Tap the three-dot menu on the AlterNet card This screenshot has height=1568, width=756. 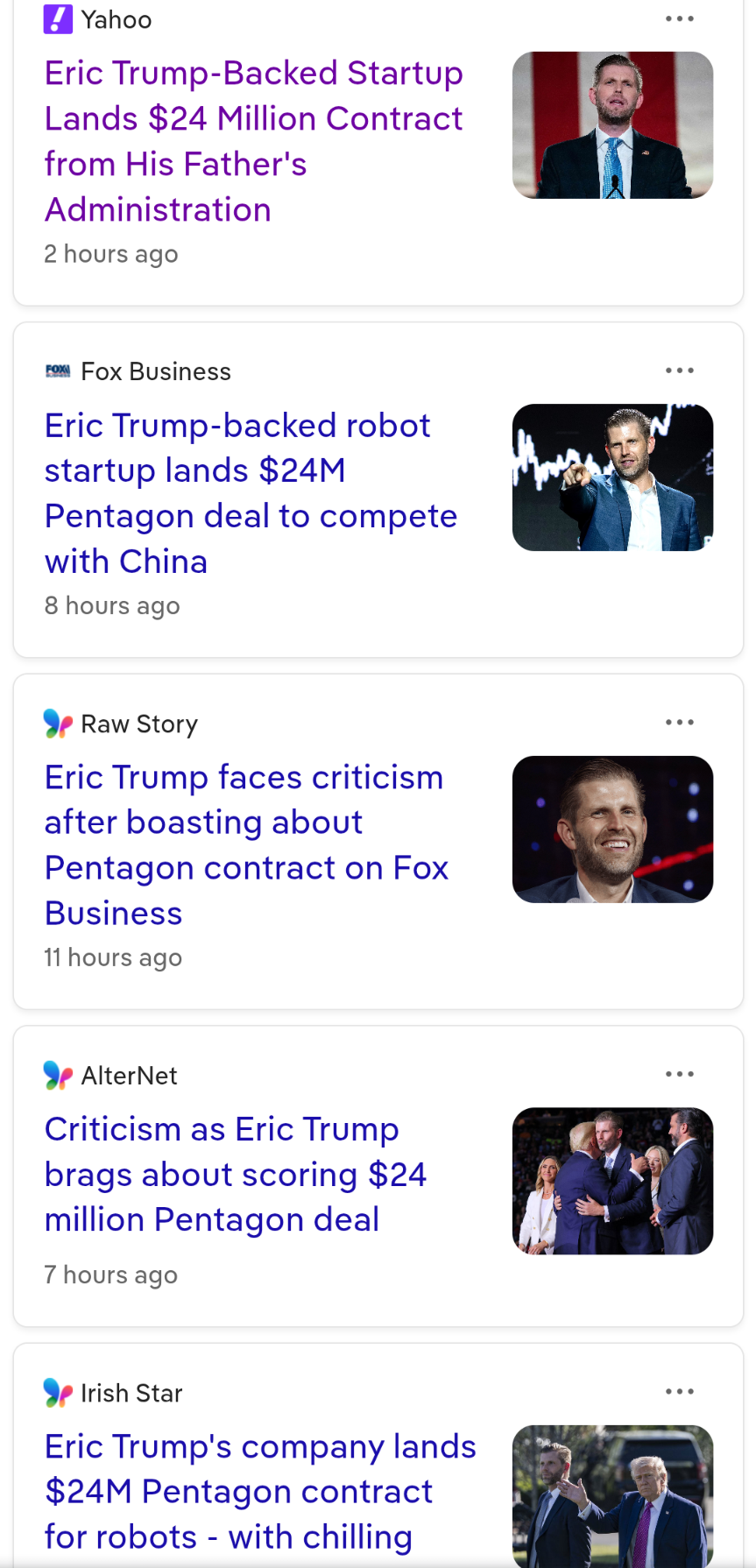click(679, 1074)
